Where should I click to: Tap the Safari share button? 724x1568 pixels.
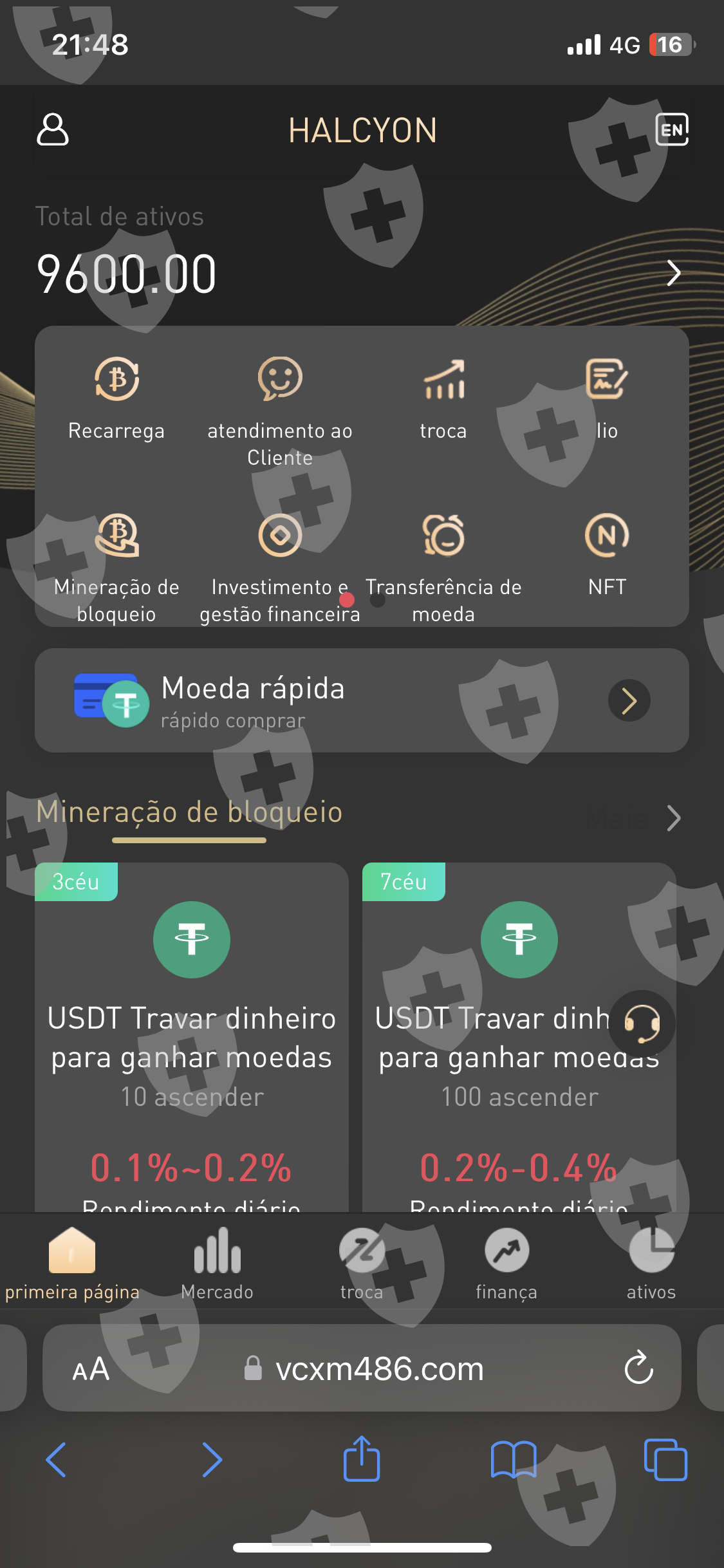[x=362, y=1459]
